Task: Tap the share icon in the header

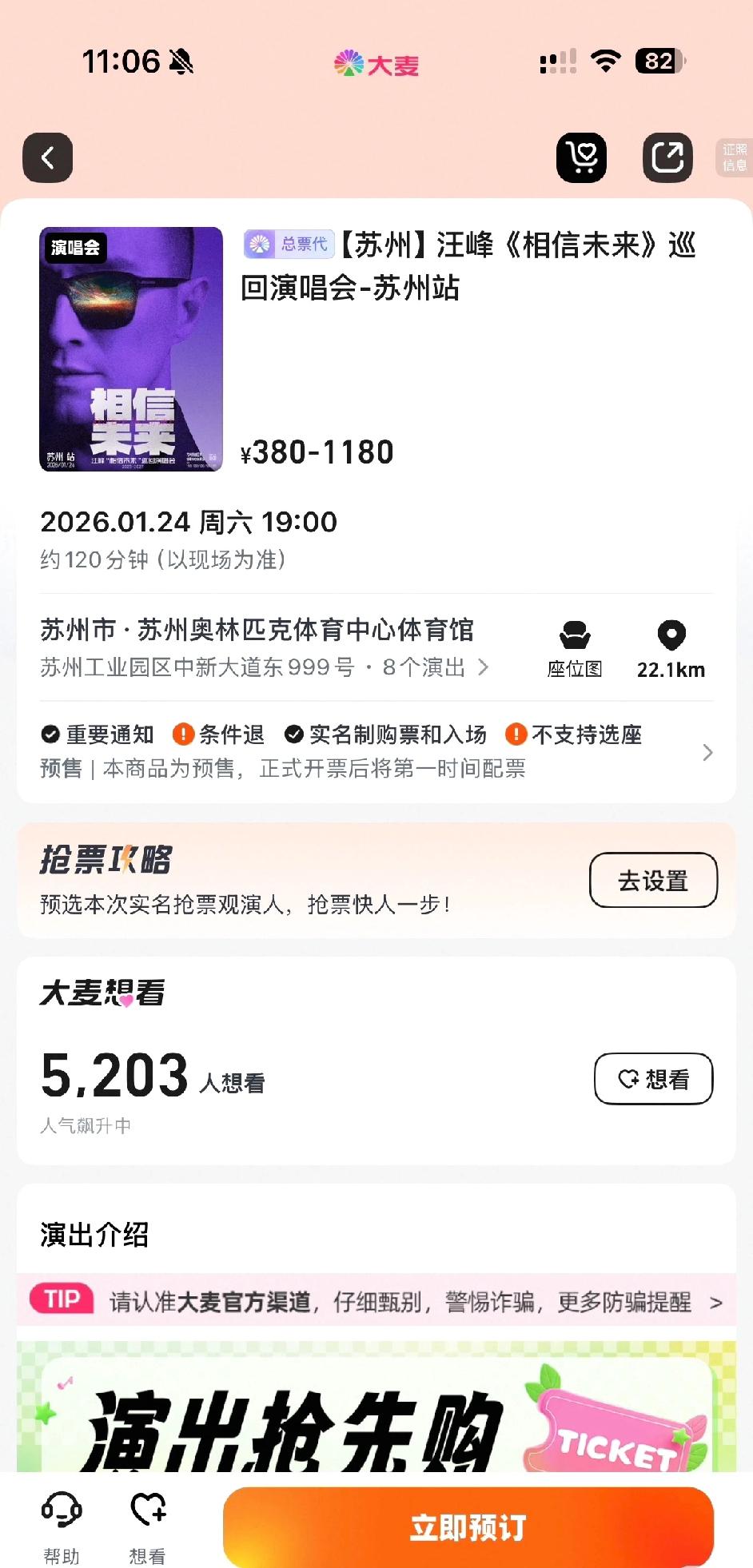Action: [667, 157]
